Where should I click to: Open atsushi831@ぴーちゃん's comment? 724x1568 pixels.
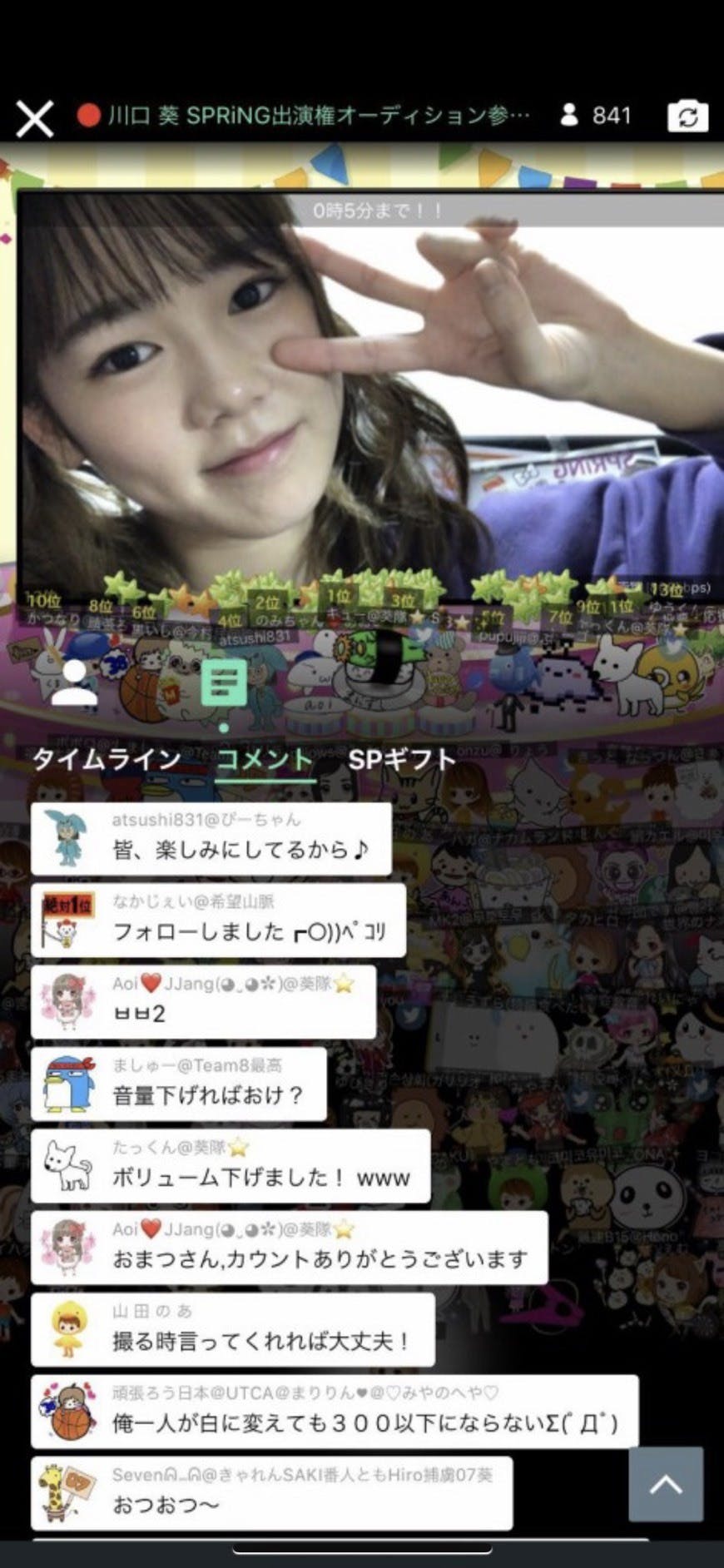pyautogui.click(x=211, y=839)
